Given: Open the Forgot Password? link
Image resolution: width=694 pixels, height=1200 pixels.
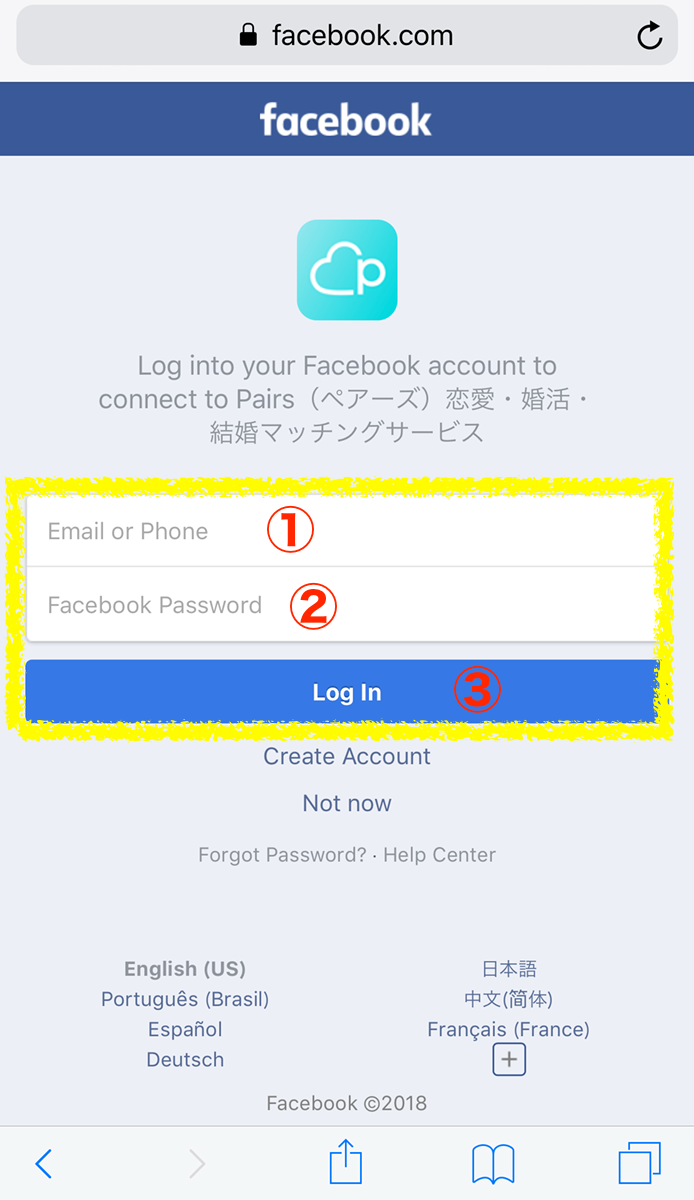Looking at the screenshot, I should [282, 855].
